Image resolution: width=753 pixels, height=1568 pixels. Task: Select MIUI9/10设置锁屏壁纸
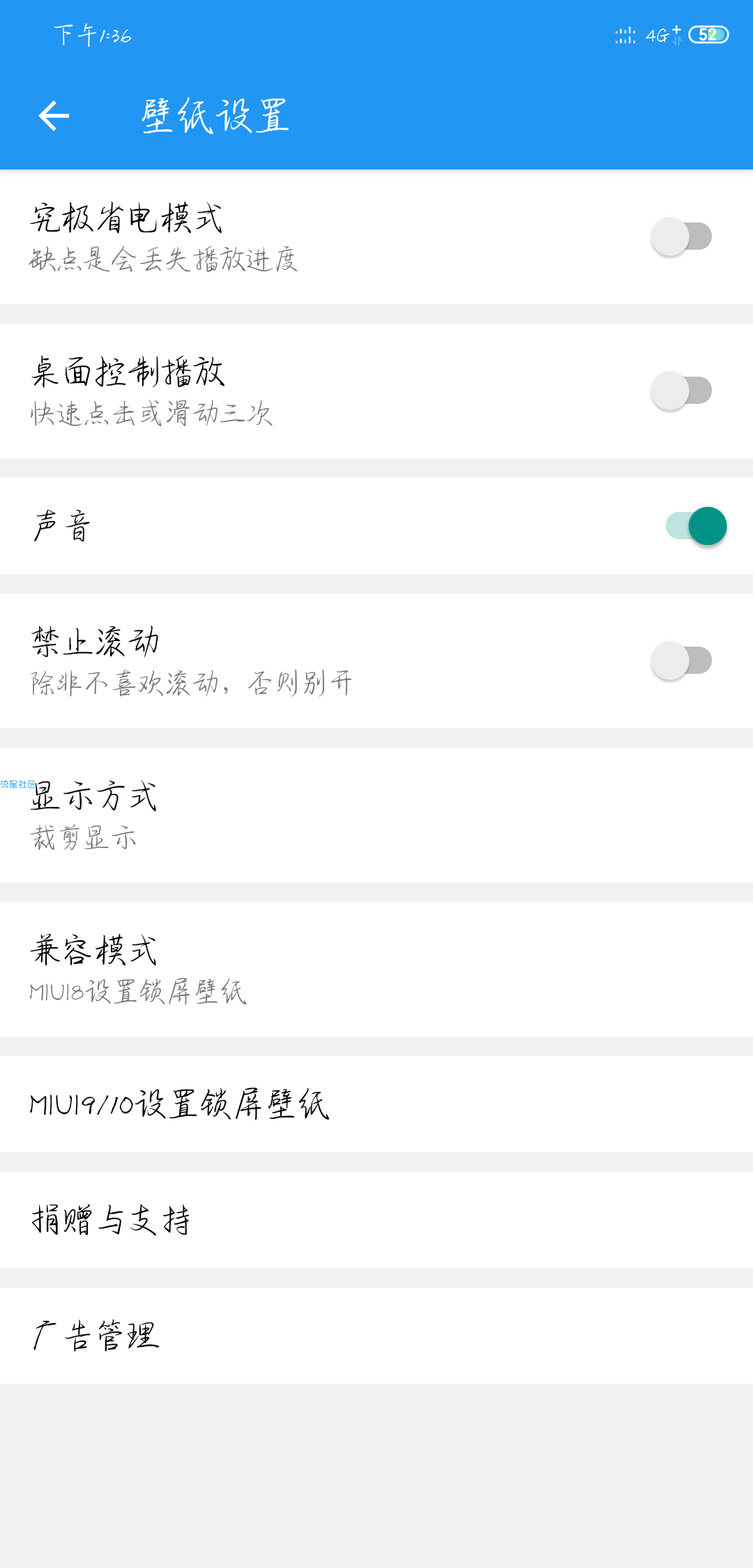(376, 1104)
